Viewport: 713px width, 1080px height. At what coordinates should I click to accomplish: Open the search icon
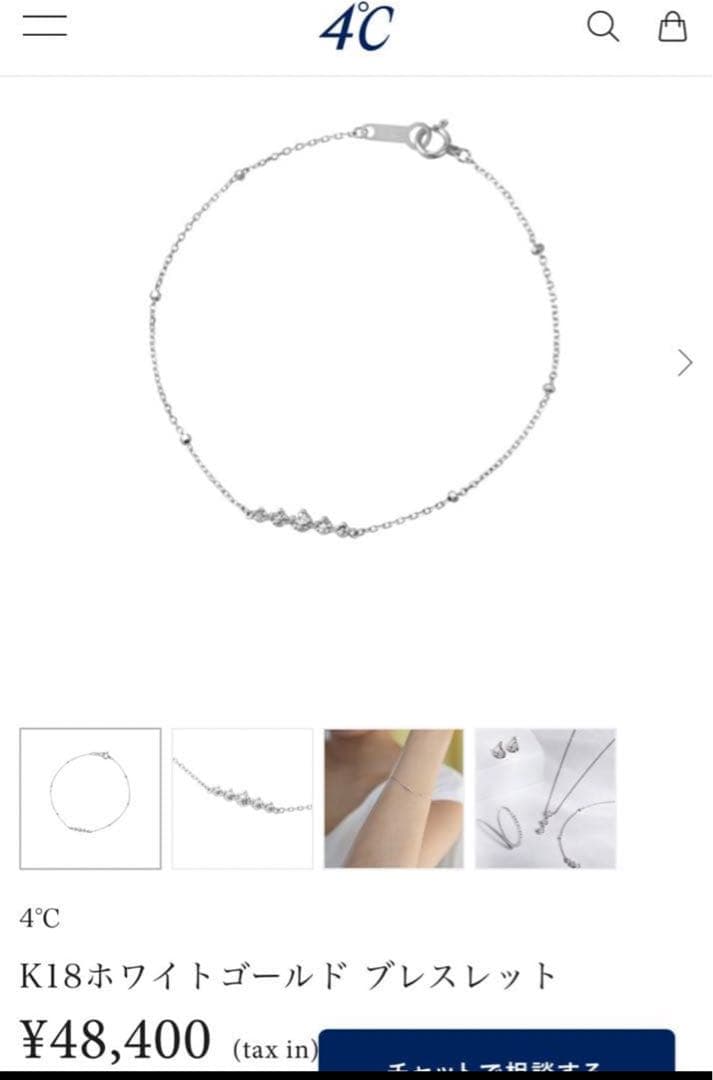[x=602, y=27]
